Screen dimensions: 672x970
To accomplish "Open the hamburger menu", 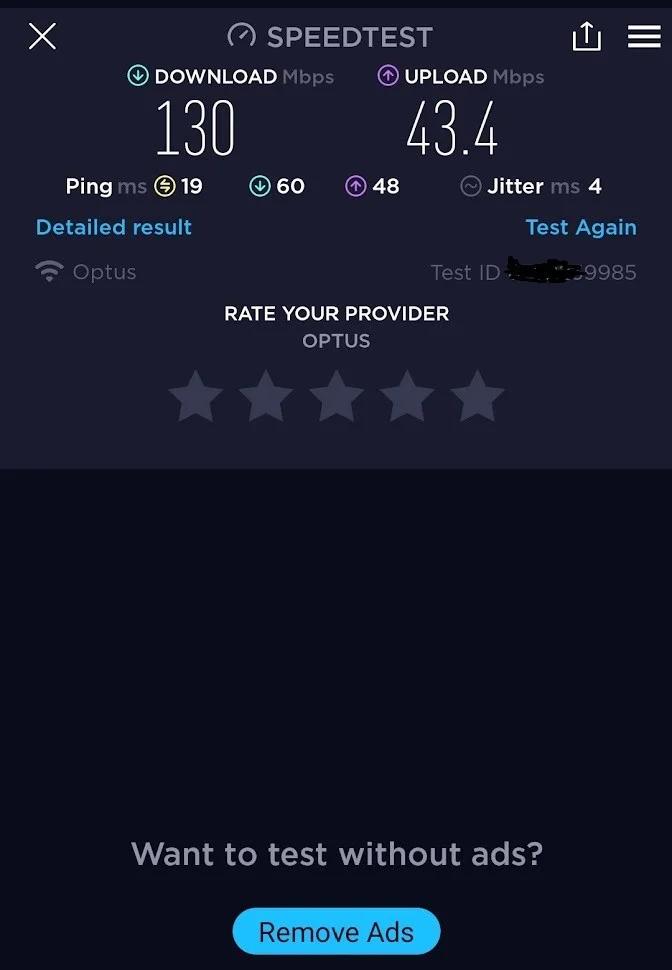I will [644, 37].
